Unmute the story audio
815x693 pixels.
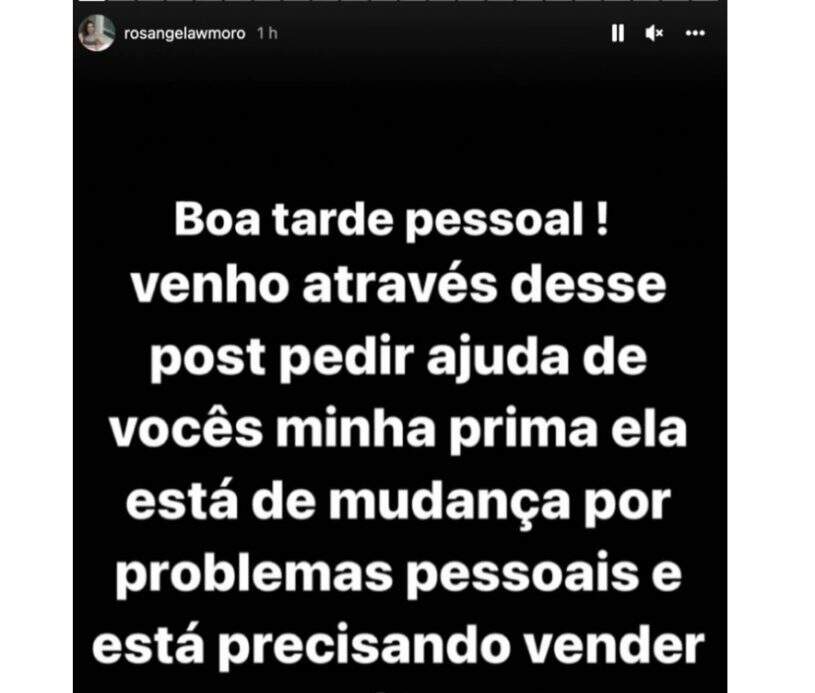[654, 34]
